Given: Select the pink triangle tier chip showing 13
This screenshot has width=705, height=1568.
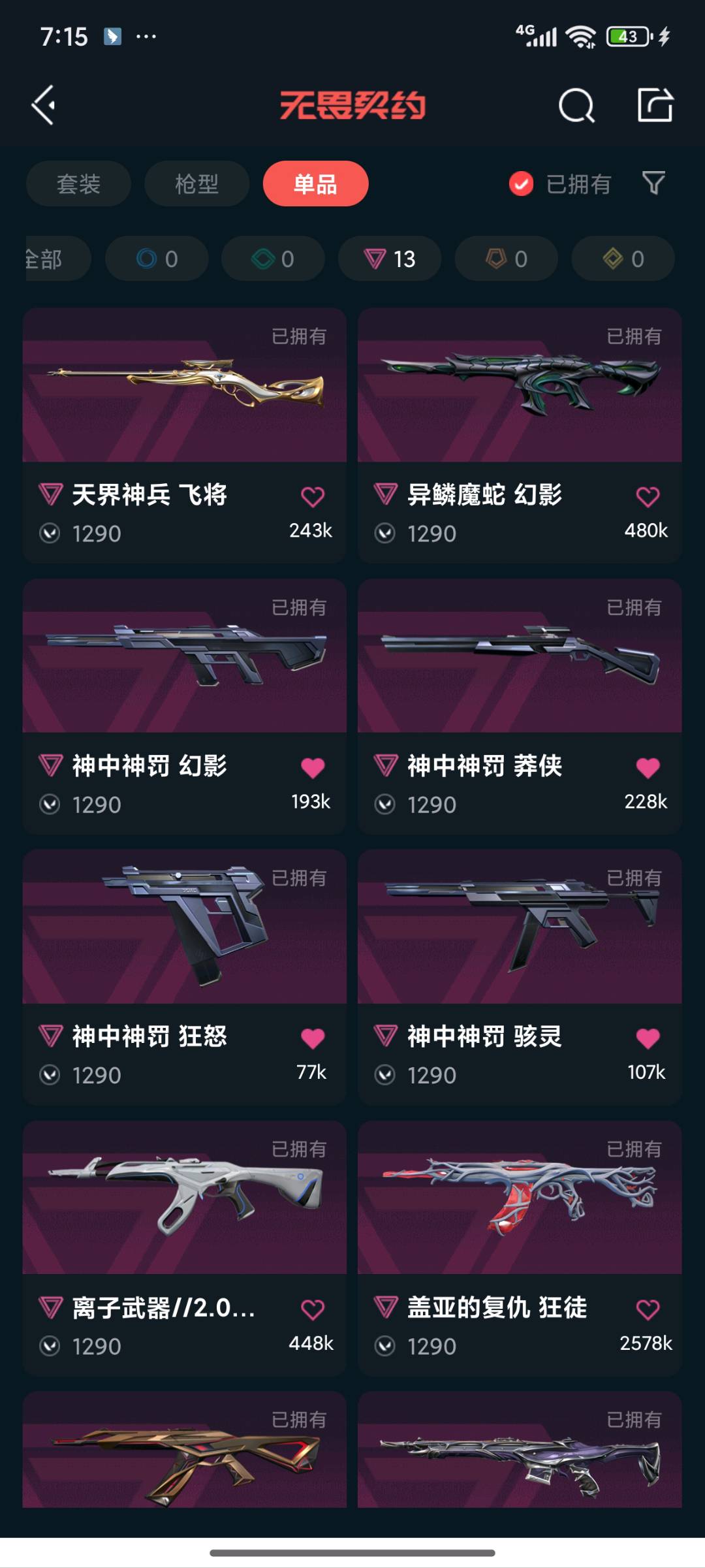Looking at the screenshot, I should [390, 259].
